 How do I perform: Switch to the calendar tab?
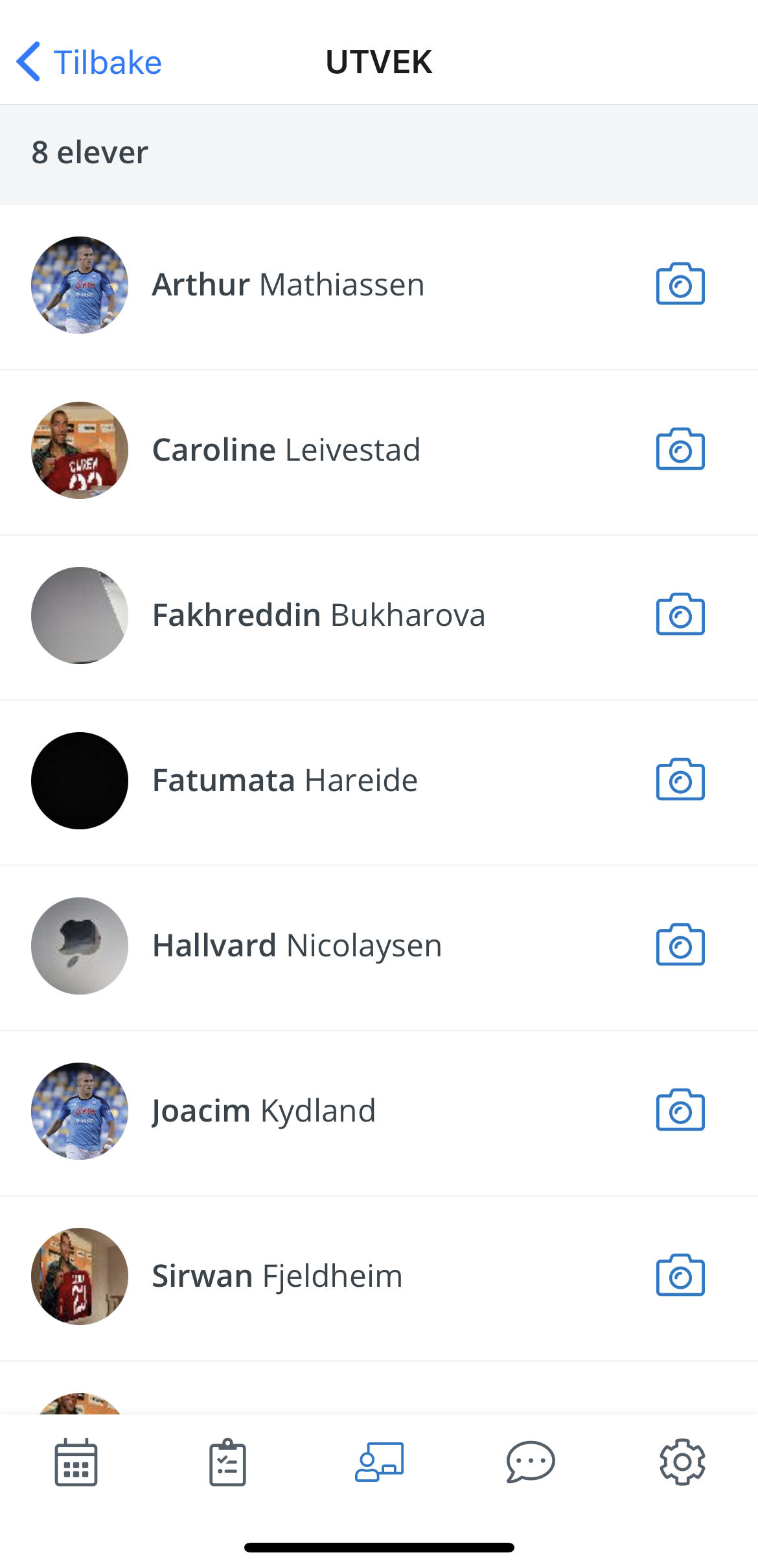click(76, 1462)
